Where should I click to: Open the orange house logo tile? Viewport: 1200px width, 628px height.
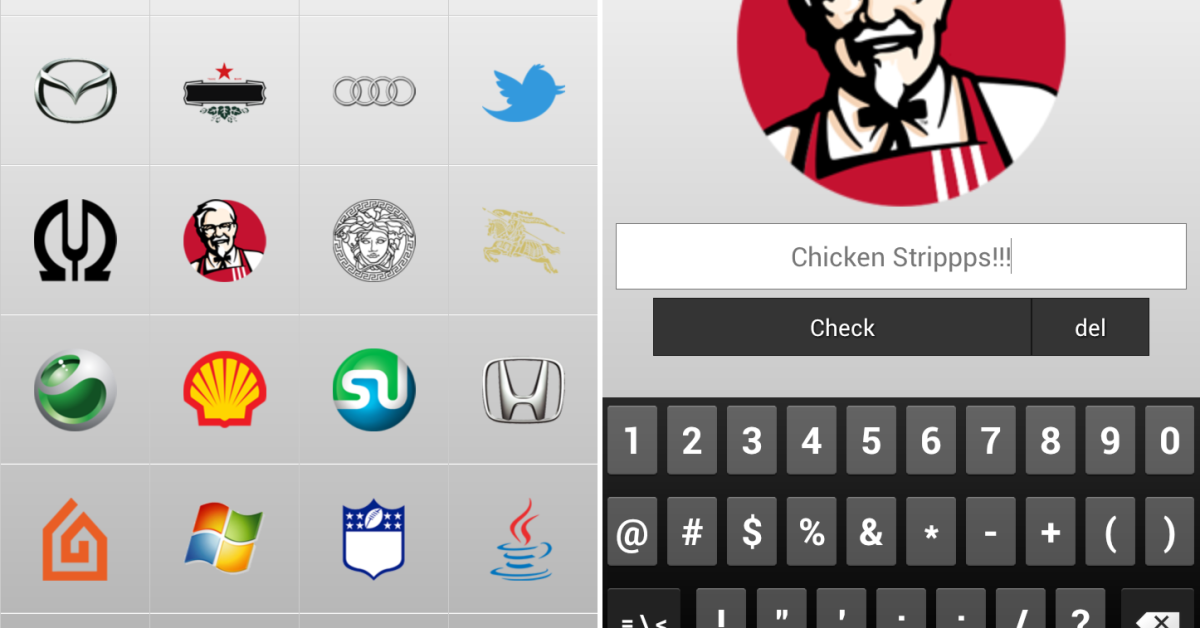tap(75, 539)
